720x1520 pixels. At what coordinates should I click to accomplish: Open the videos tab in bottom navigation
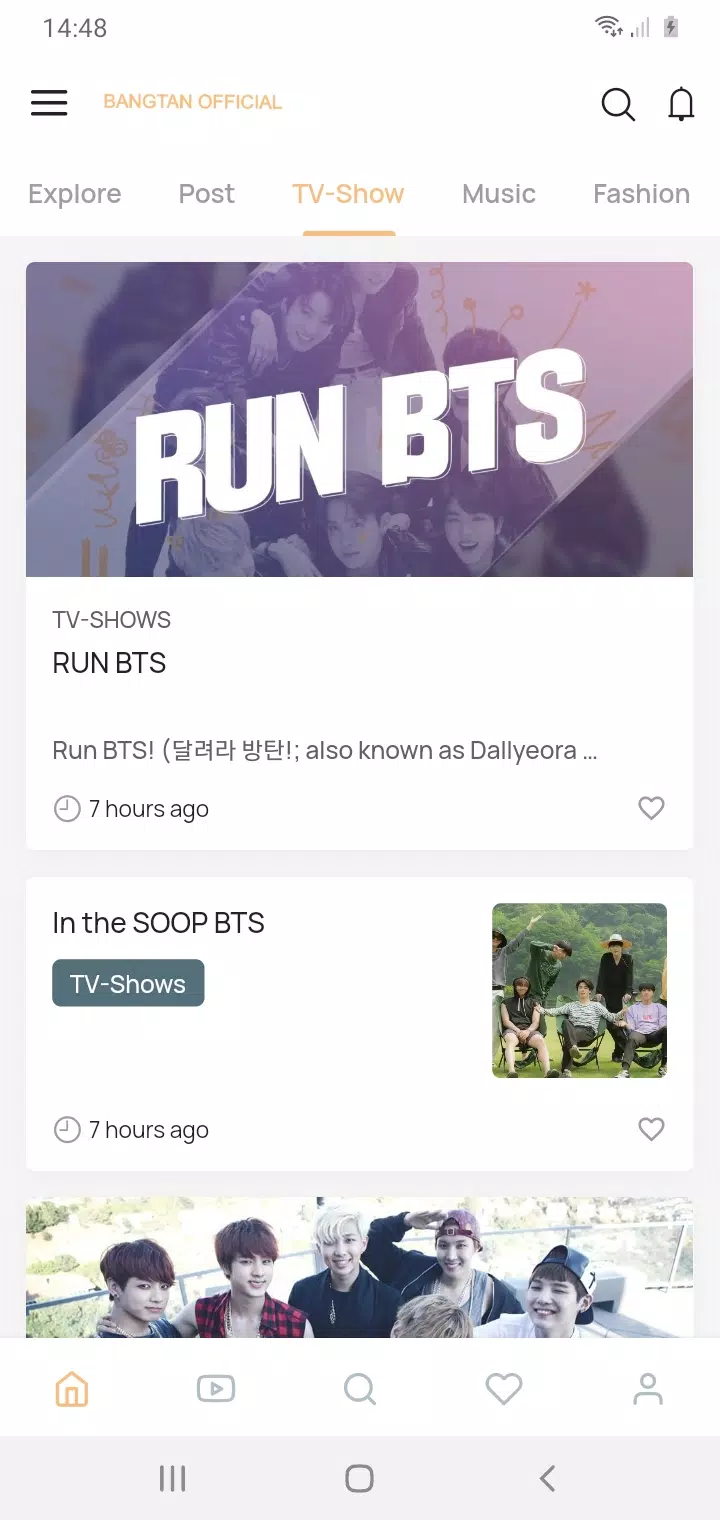click(216, 1389)
